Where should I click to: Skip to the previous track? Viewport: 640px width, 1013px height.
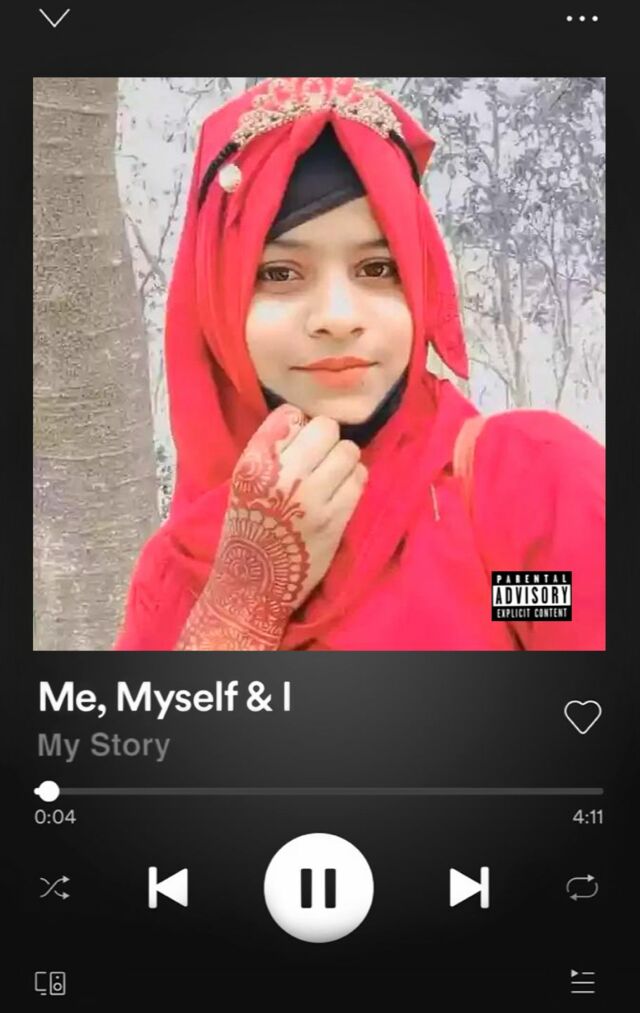click(x=168, y=887)
